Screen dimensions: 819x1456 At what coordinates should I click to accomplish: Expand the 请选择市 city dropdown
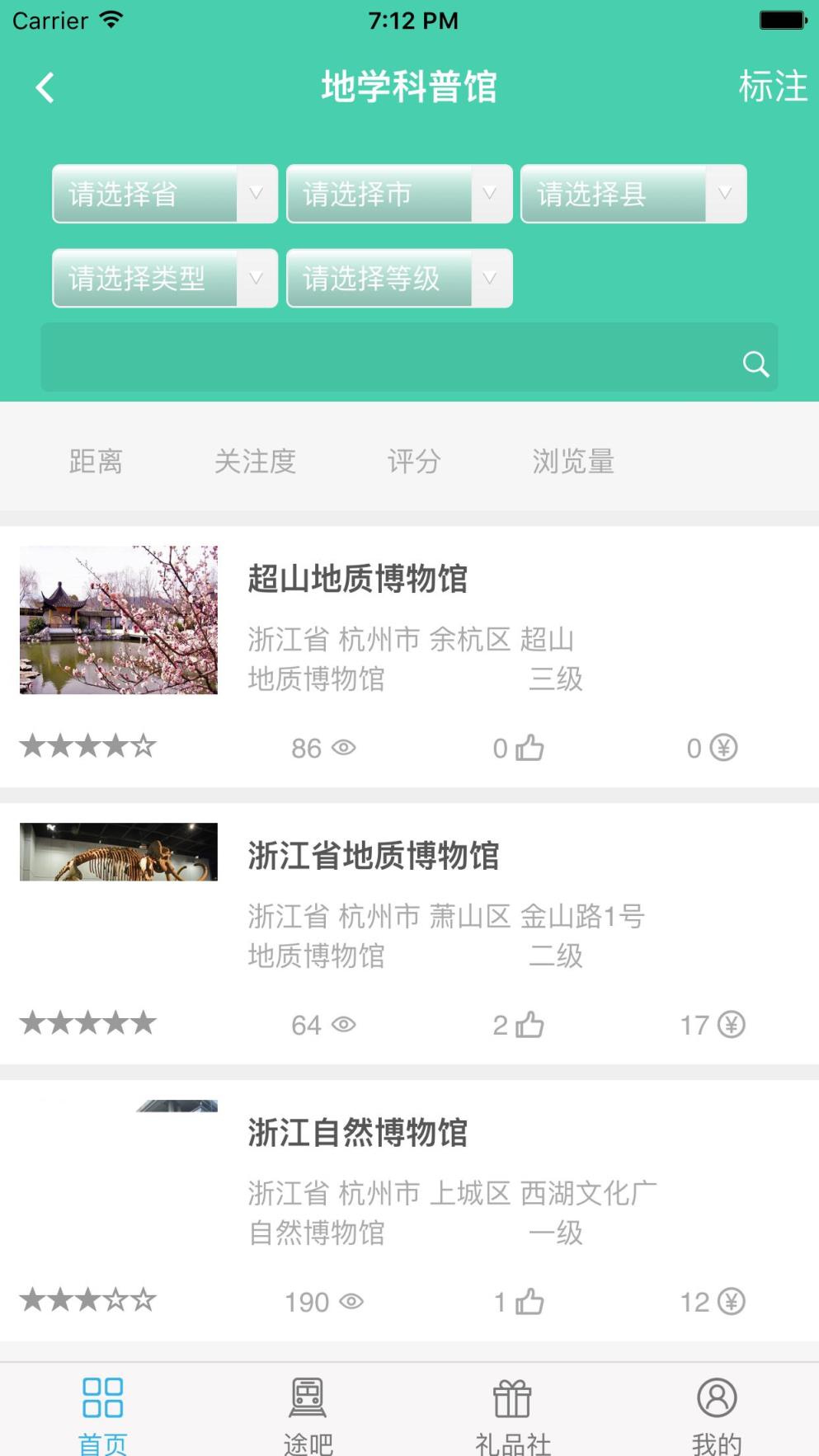click(398, 194)
